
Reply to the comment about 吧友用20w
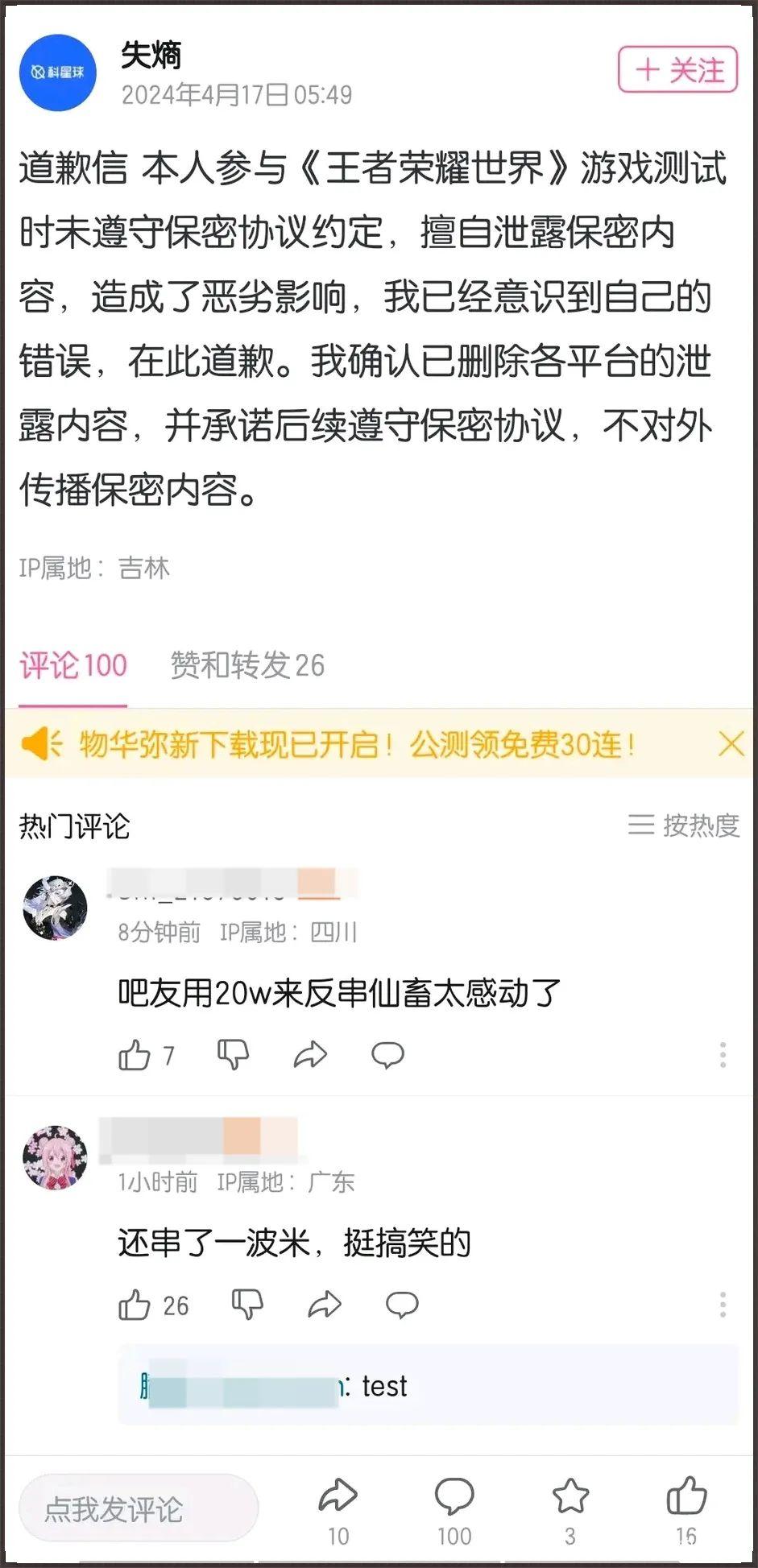(387, 1054)
